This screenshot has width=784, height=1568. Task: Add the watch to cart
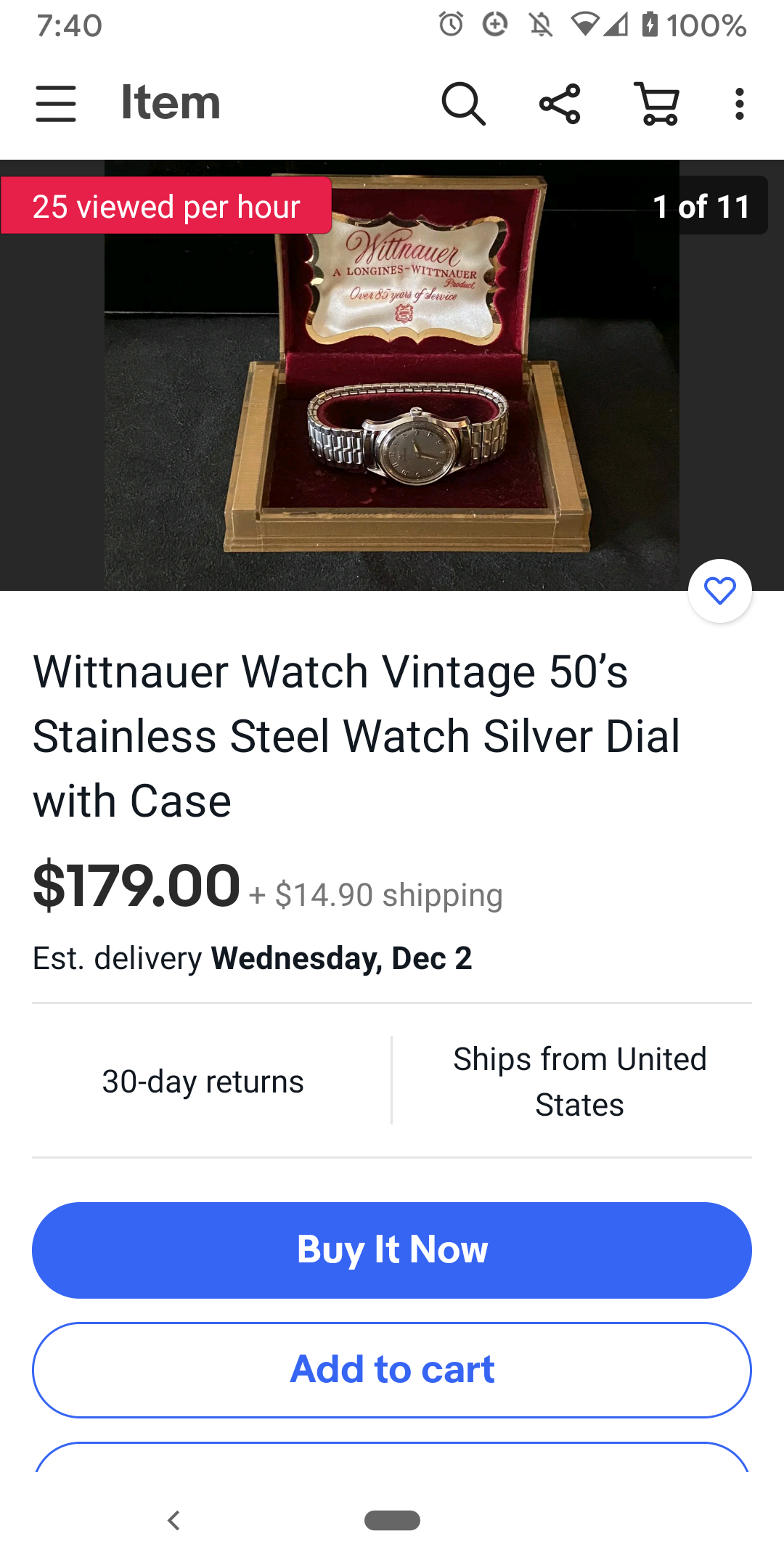[x=392, y=1370]
